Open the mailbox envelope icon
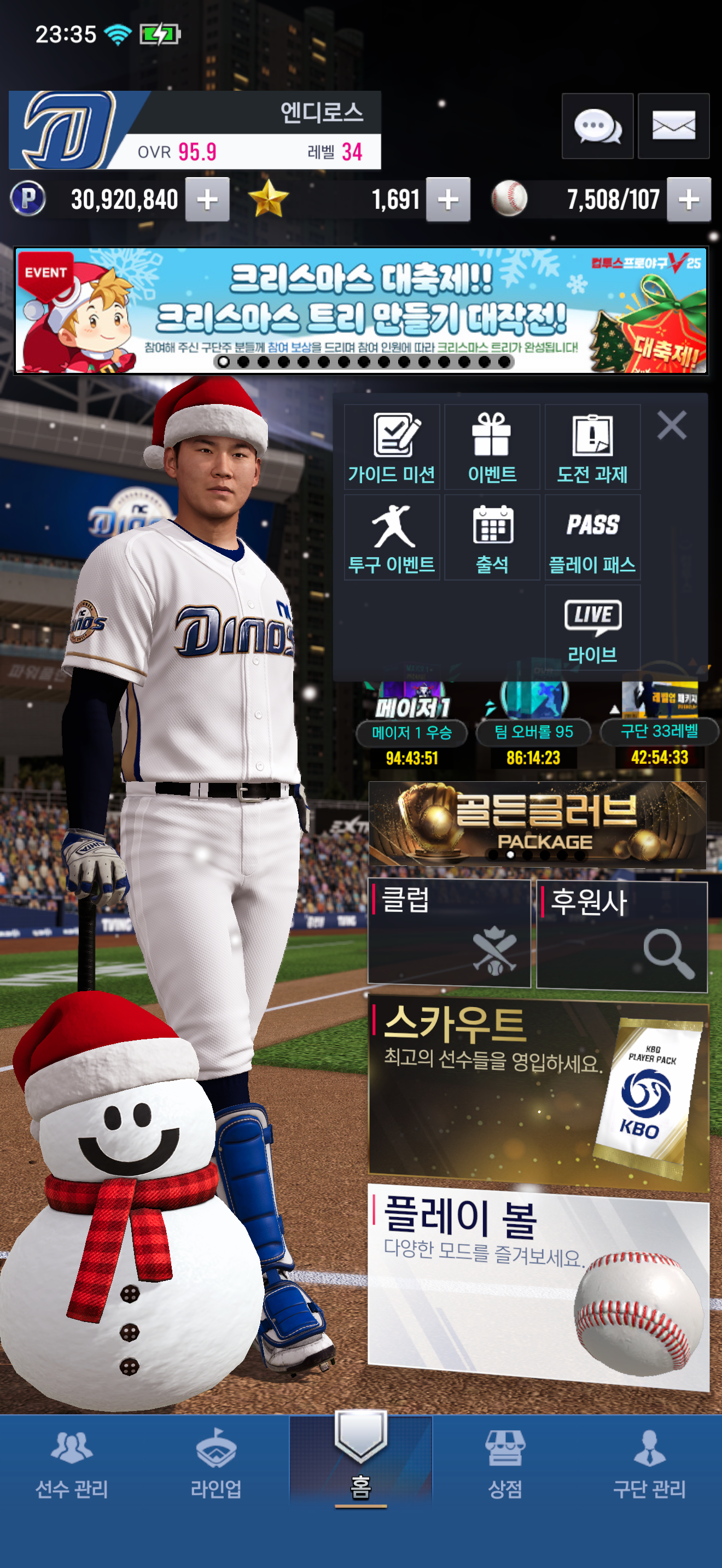Screen dimensions: 722x1568 click(673, 127)
